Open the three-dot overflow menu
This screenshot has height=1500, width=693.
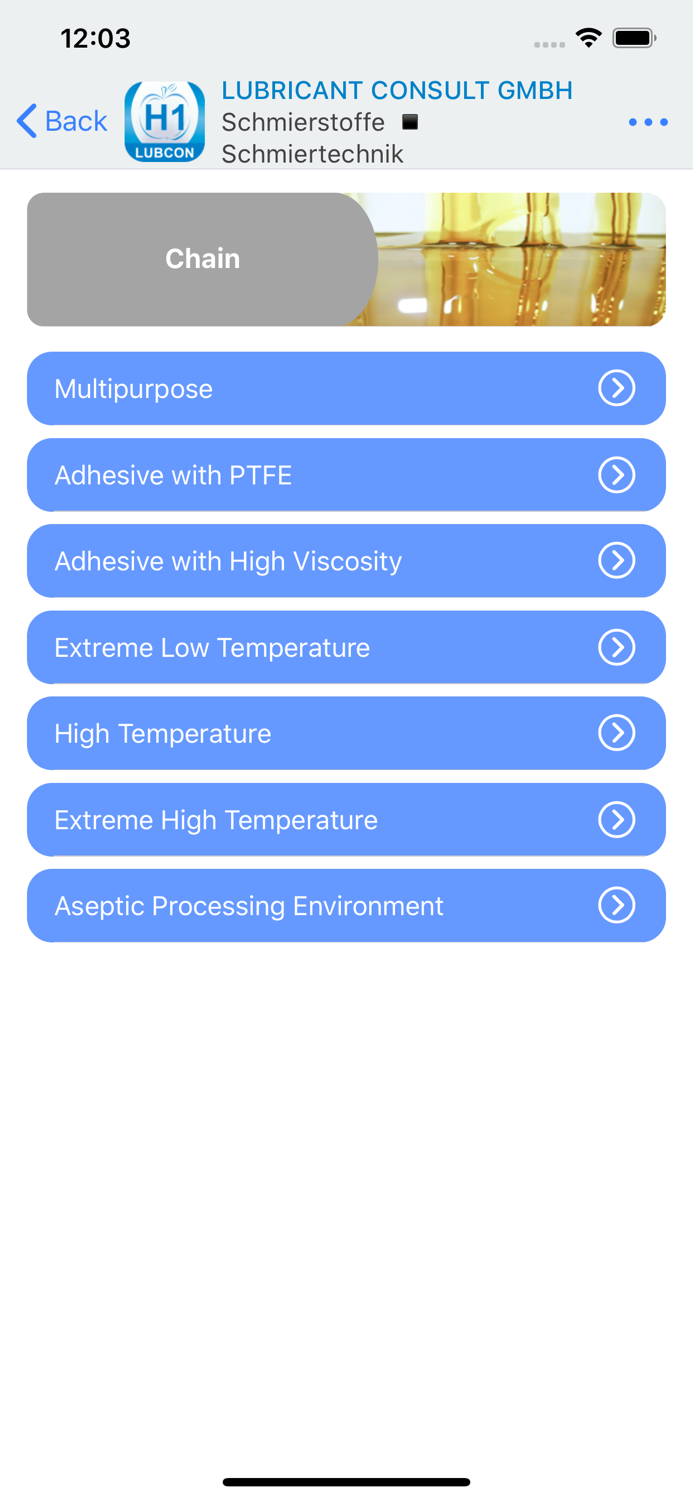[x=648, y=122]
